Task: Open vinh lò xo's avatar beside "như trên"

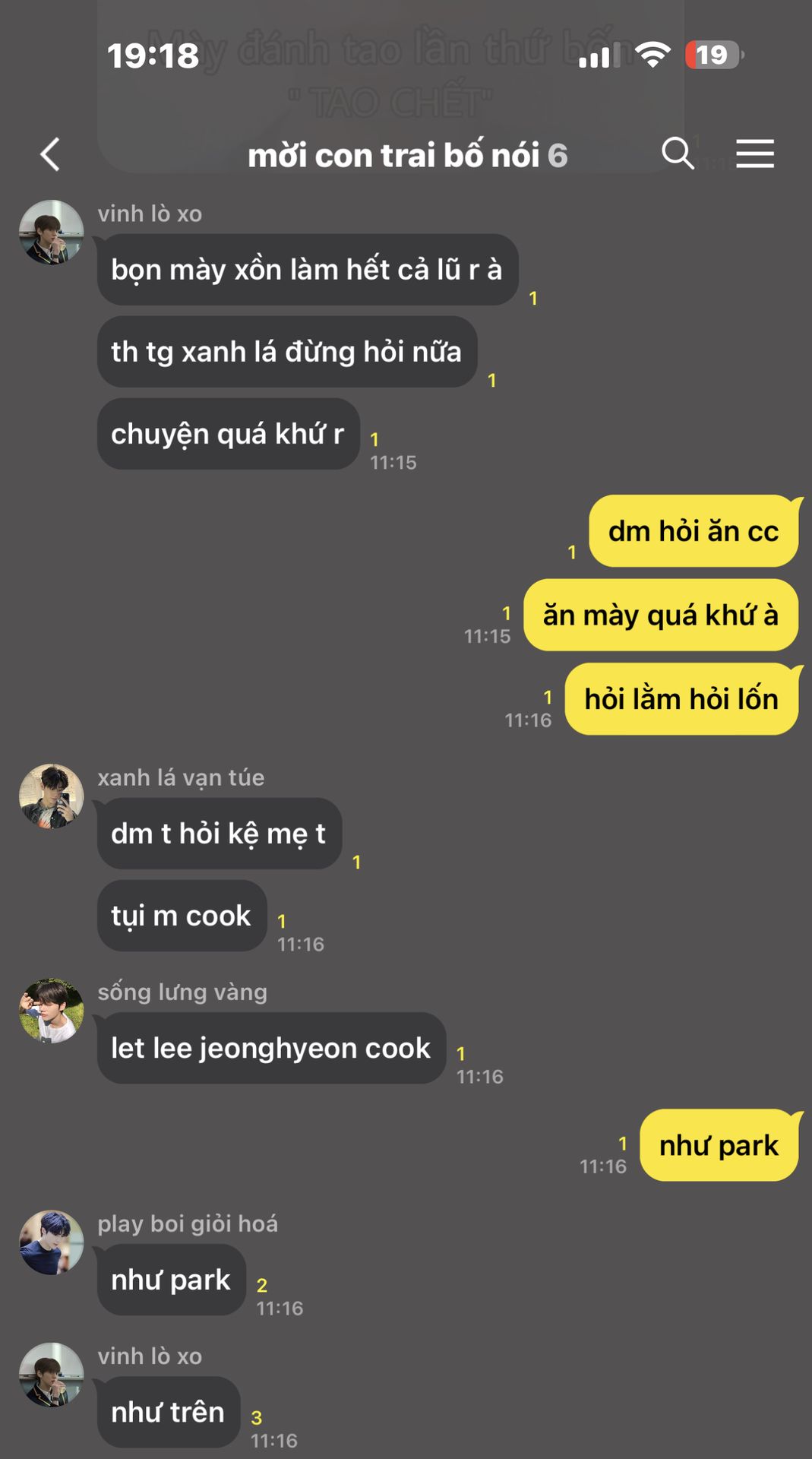Action: coord(51,1374)
